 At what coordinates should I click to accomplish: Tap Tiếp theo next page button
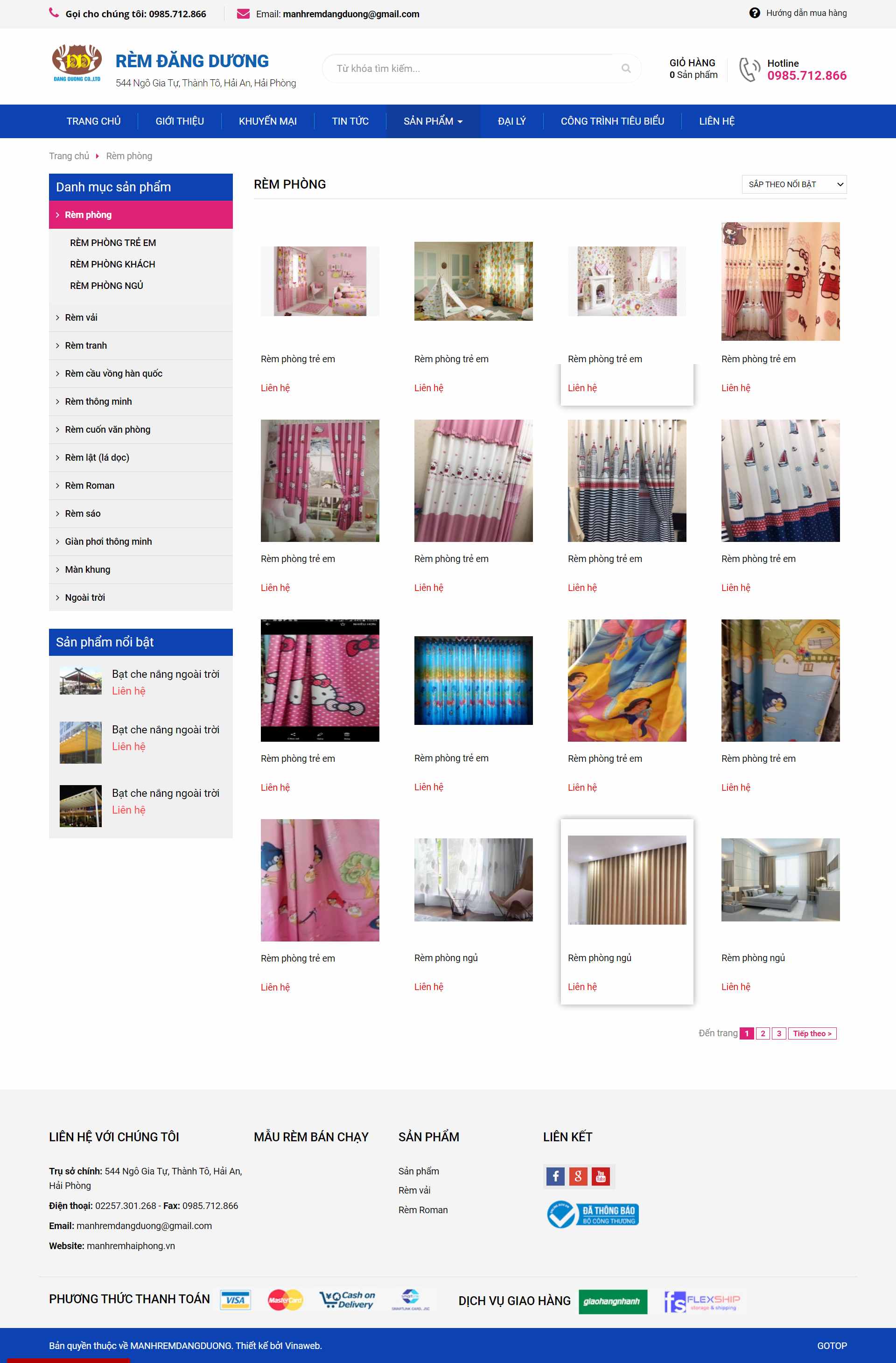[812, 1033]
